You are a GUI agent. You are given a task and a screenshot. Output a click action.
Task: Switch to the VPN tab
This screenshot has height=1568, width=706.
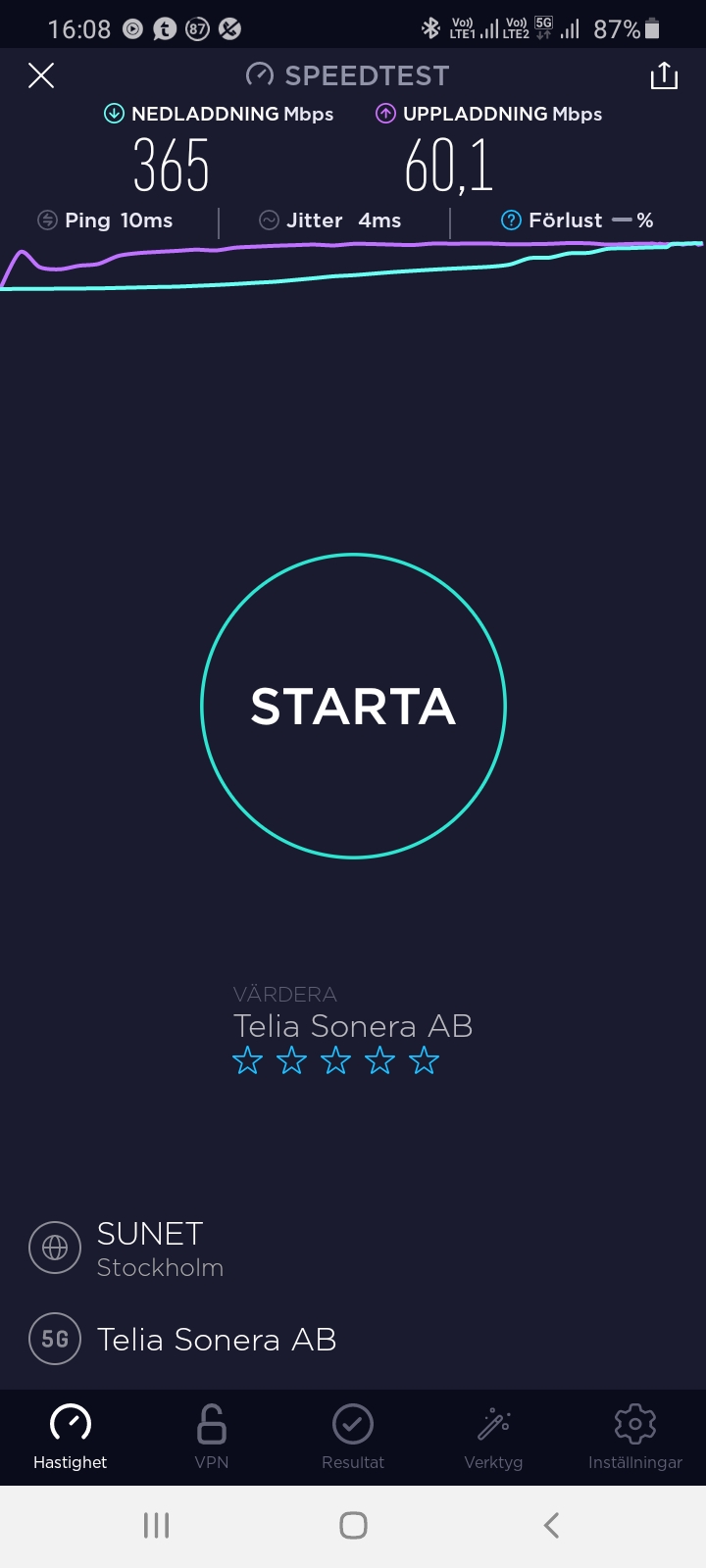[x=212, y=1437]
